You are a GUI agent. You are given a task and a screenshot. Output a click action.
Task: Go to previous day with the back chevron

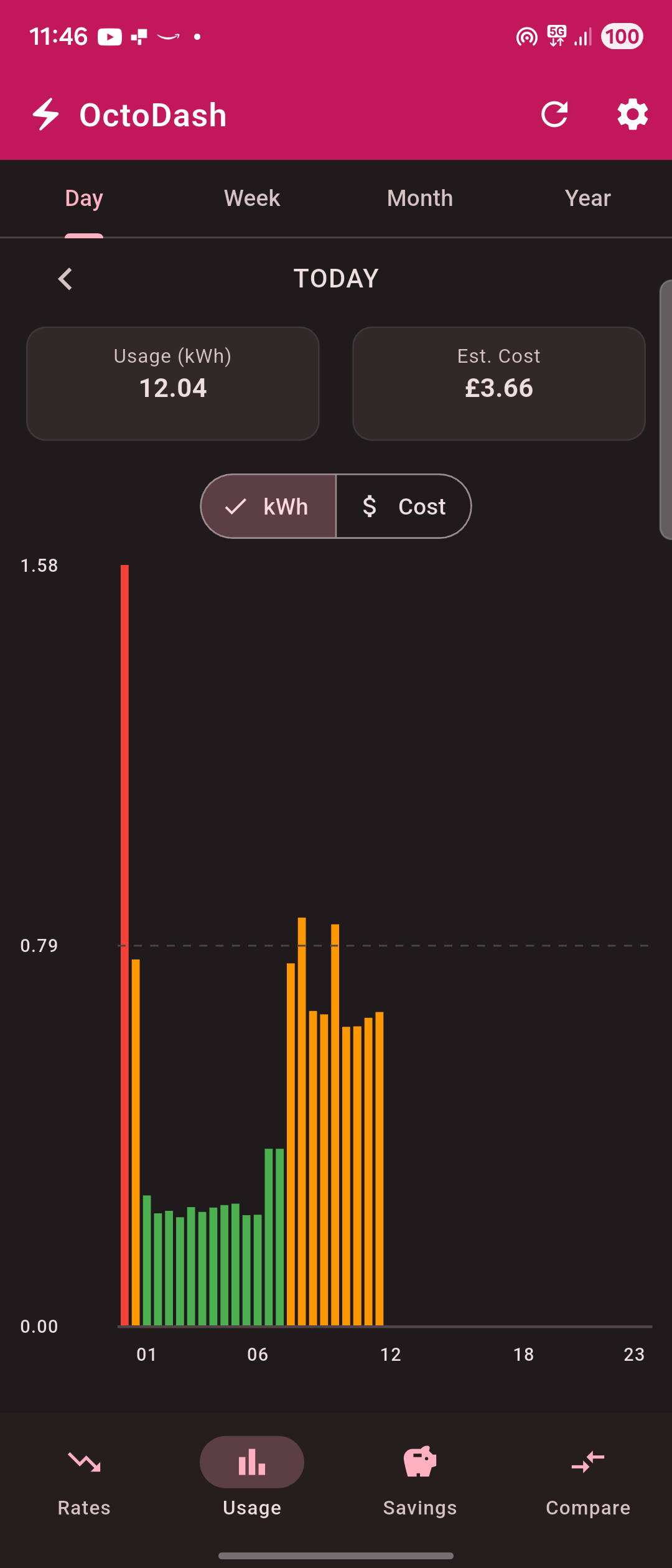[65, 278]
